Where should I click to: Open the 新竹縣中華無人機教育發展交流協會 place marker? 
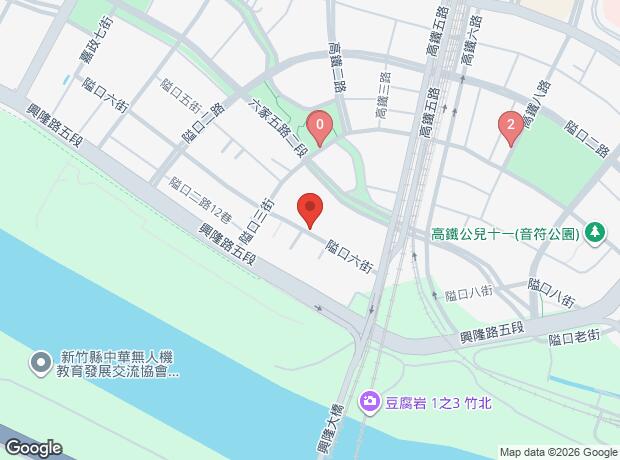click(x=41, y=361)
